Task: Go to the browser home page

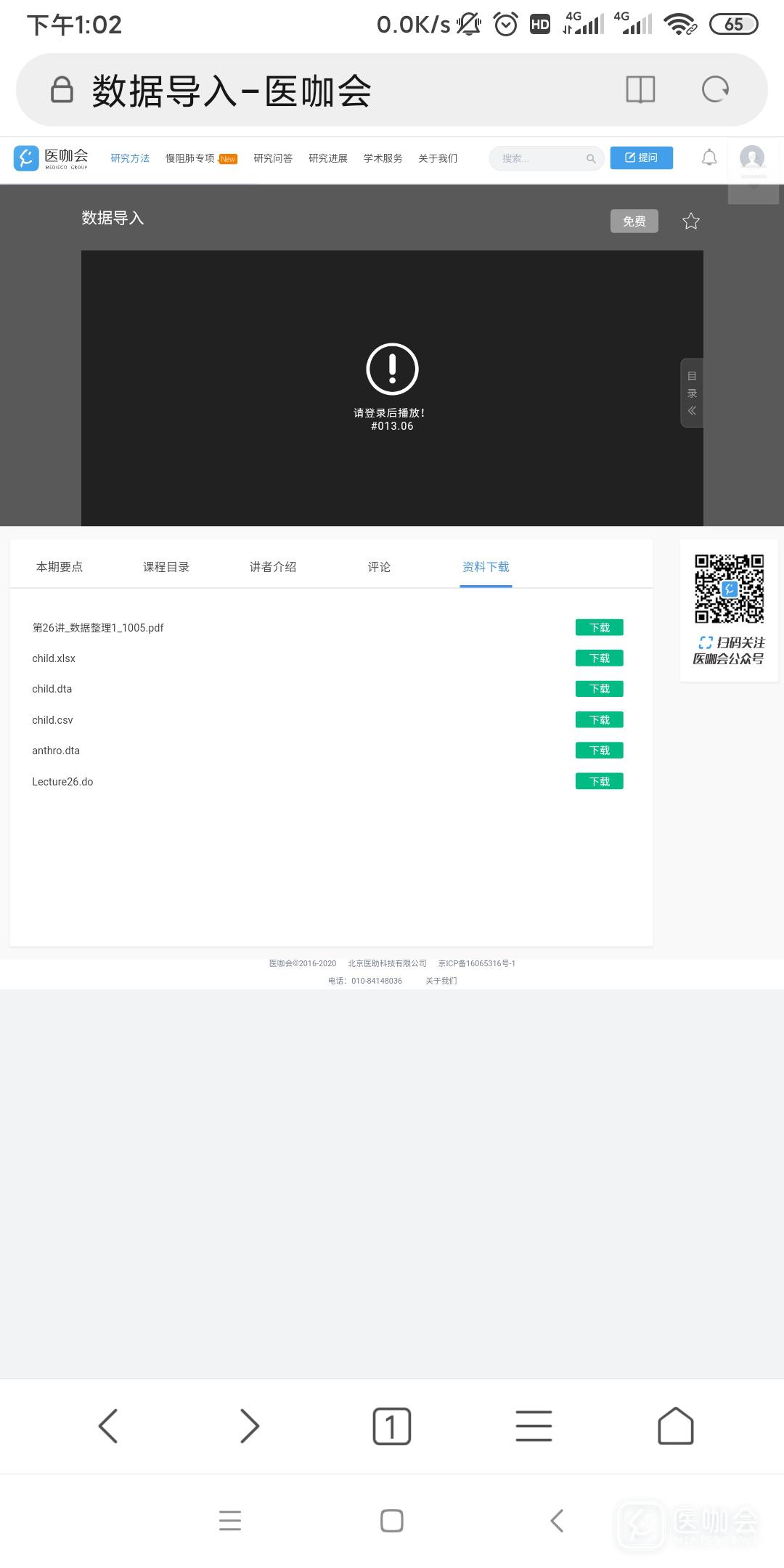Action: pos(675,1426)
